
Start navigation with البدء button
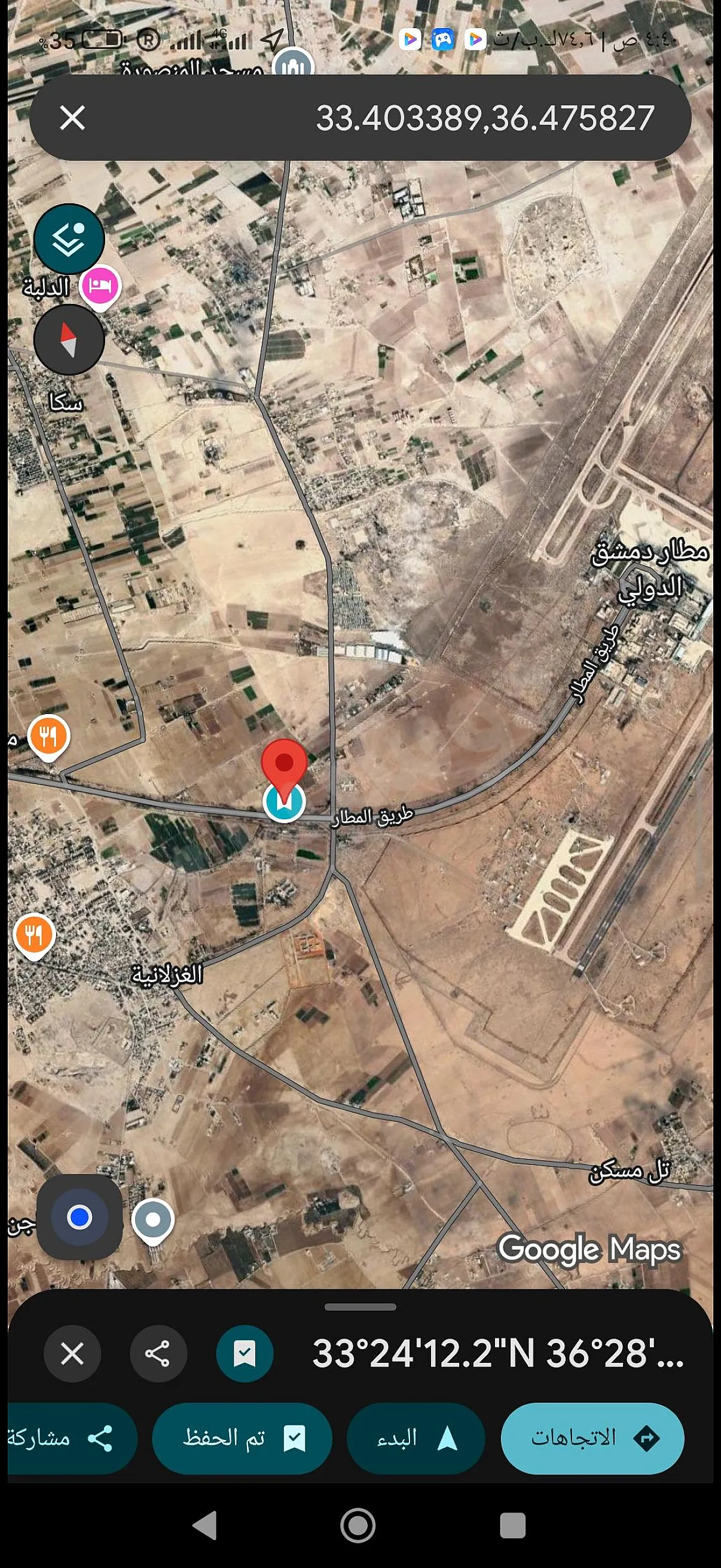tap(416, 1438)
